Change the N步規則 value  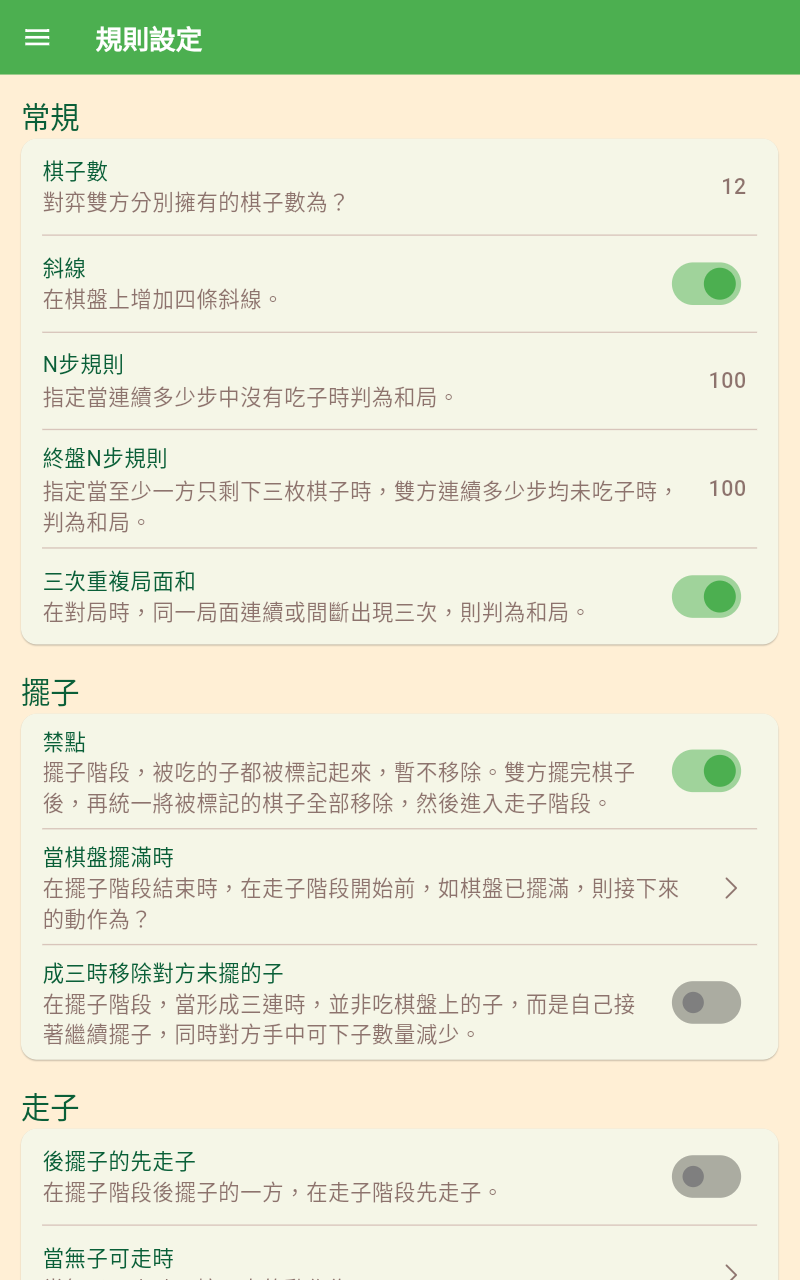click(399, 381)
